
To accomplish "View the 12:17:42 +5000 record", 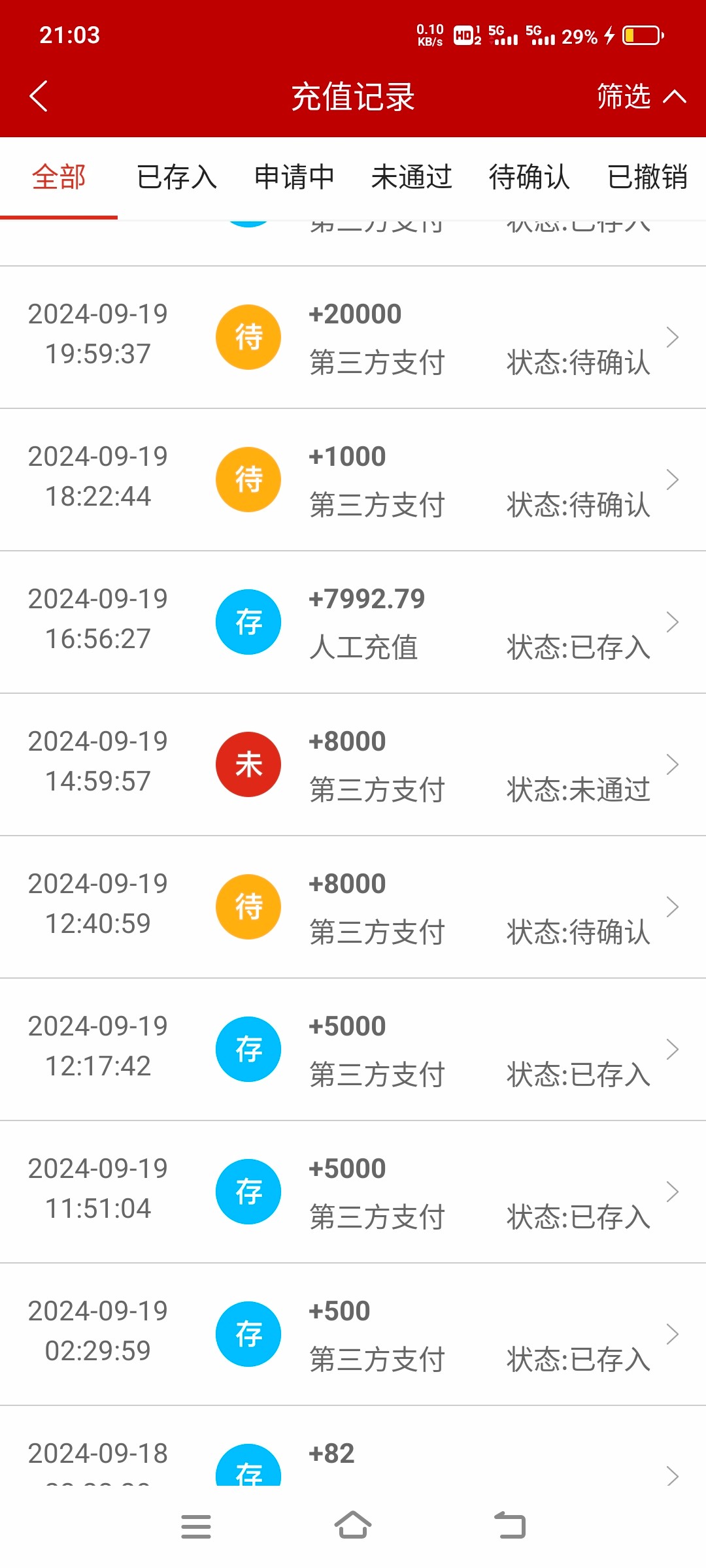I will coord(353,1049).
